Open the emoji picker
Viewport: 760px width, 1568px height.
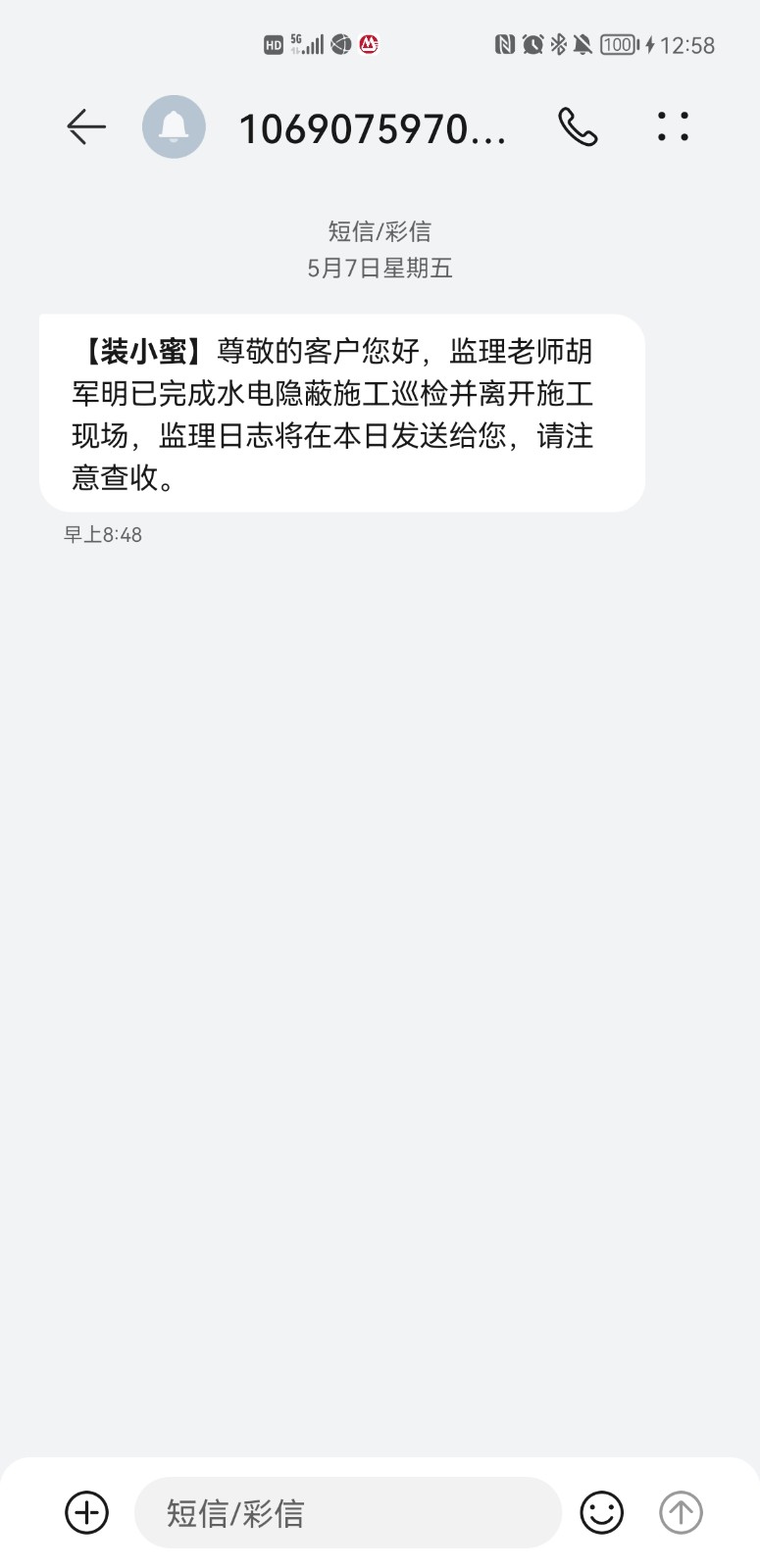click(601, 1512)
